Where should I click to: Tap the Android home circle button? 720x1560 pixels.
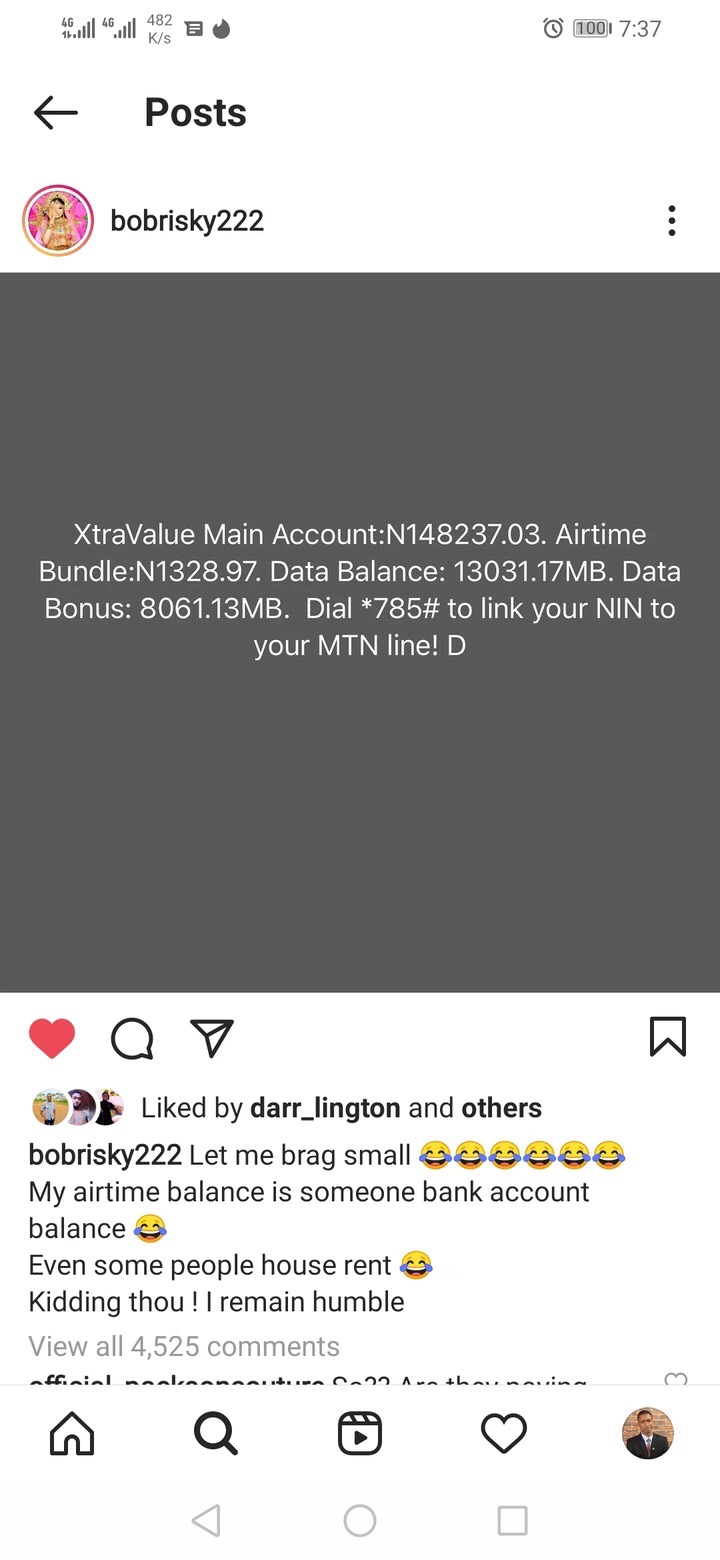coord(360,1520)
